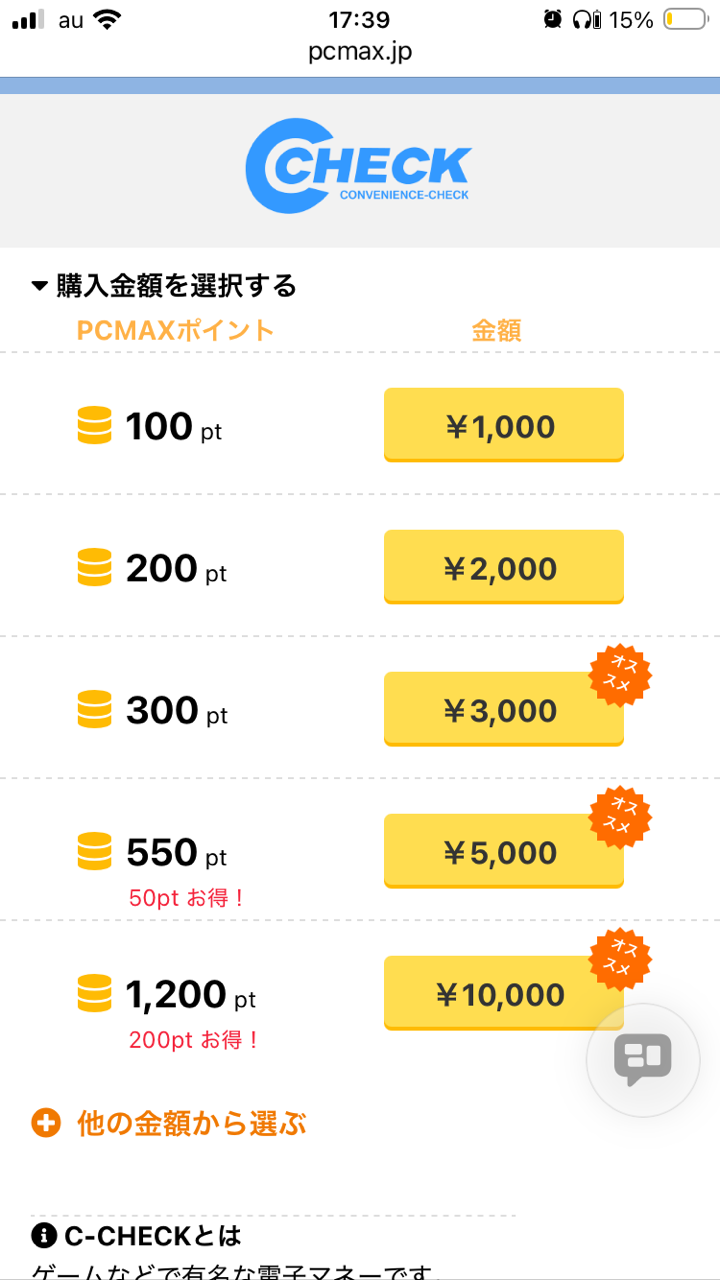Collapse the 購入金額を選択する section
The width and height of the screenshot is (720, 1280).
point(165,287)
